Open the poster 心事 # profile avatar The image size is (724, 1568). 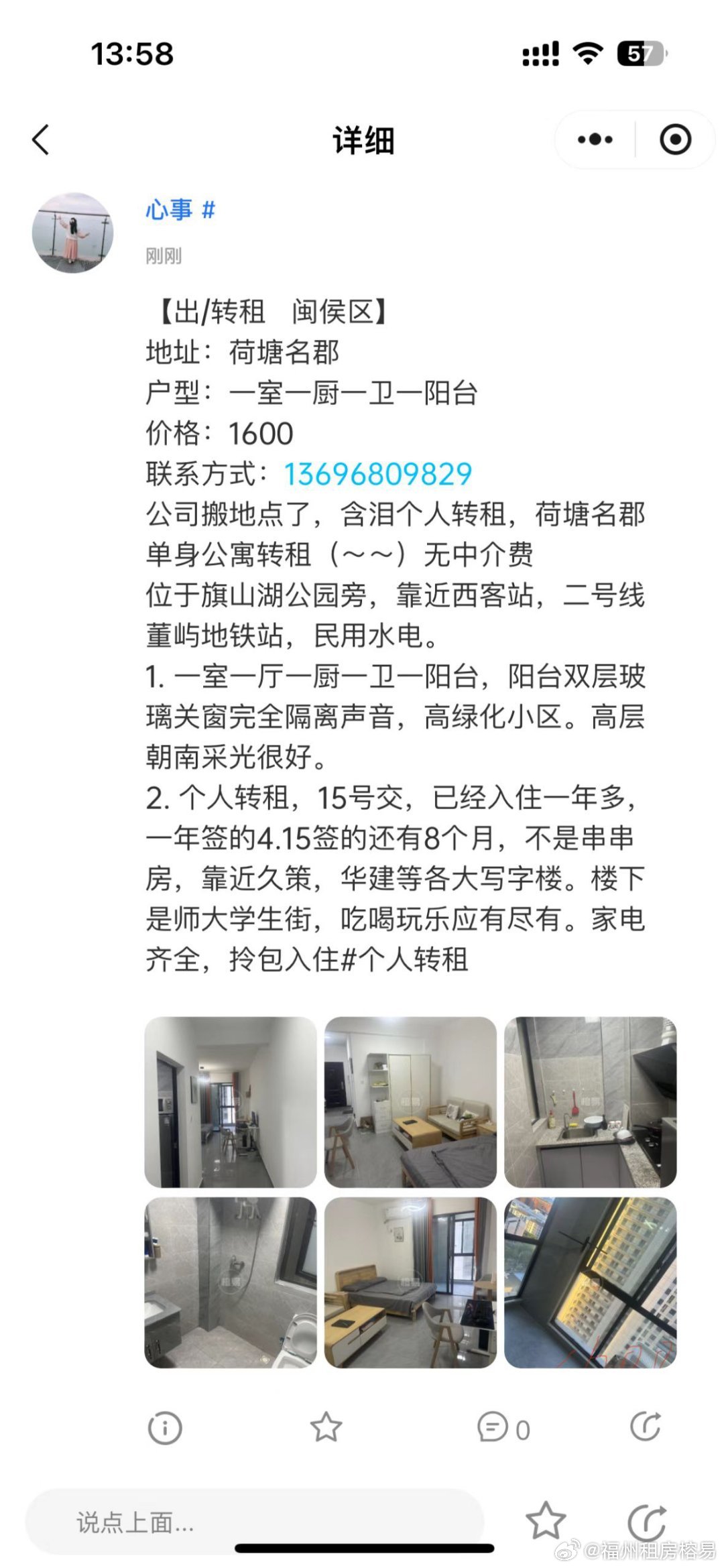[72, 232]
